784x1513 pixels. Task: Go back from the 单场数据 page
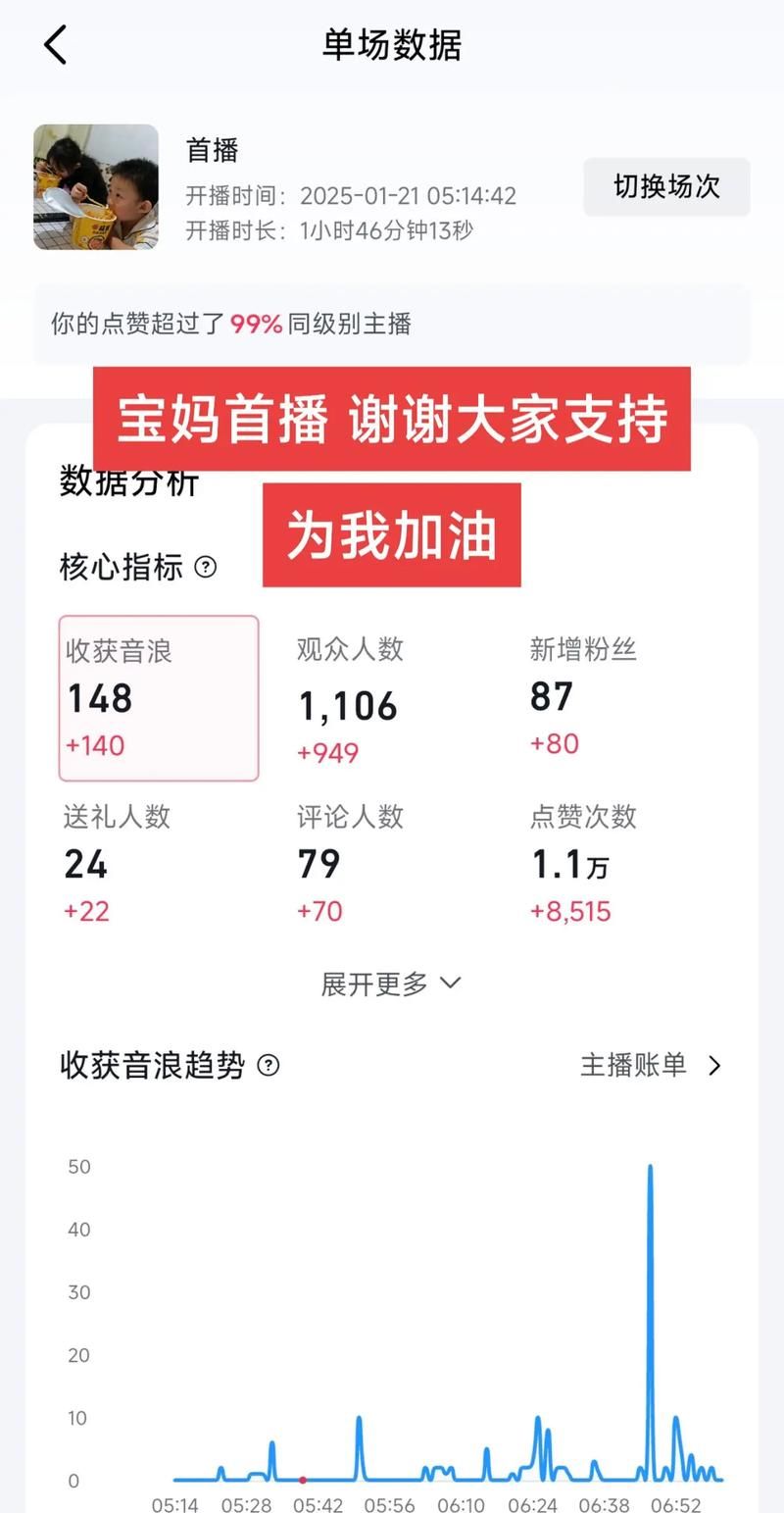coord(56,45)
